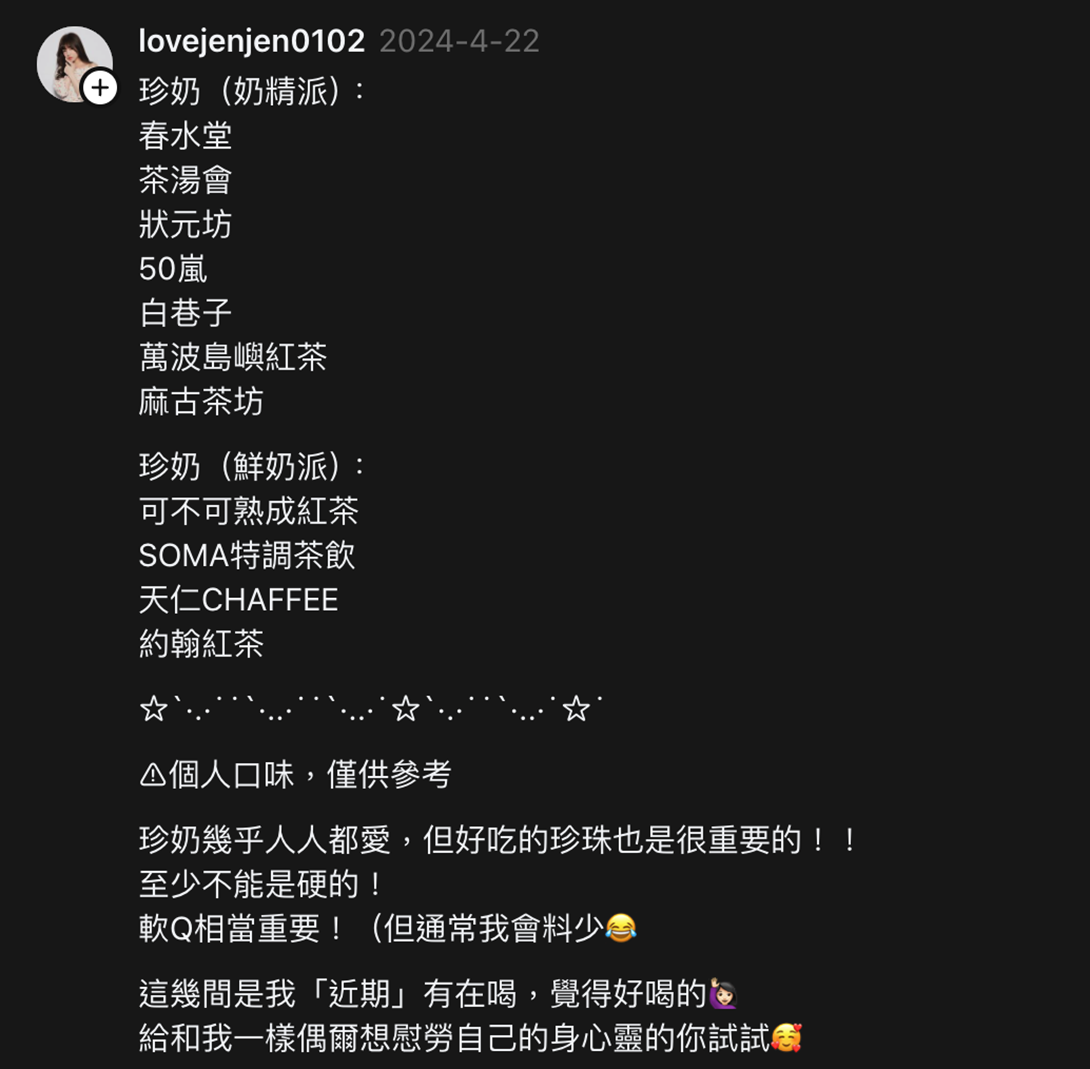Follow lovejenjen0102 via the plus badge

[x=99, y=88]
